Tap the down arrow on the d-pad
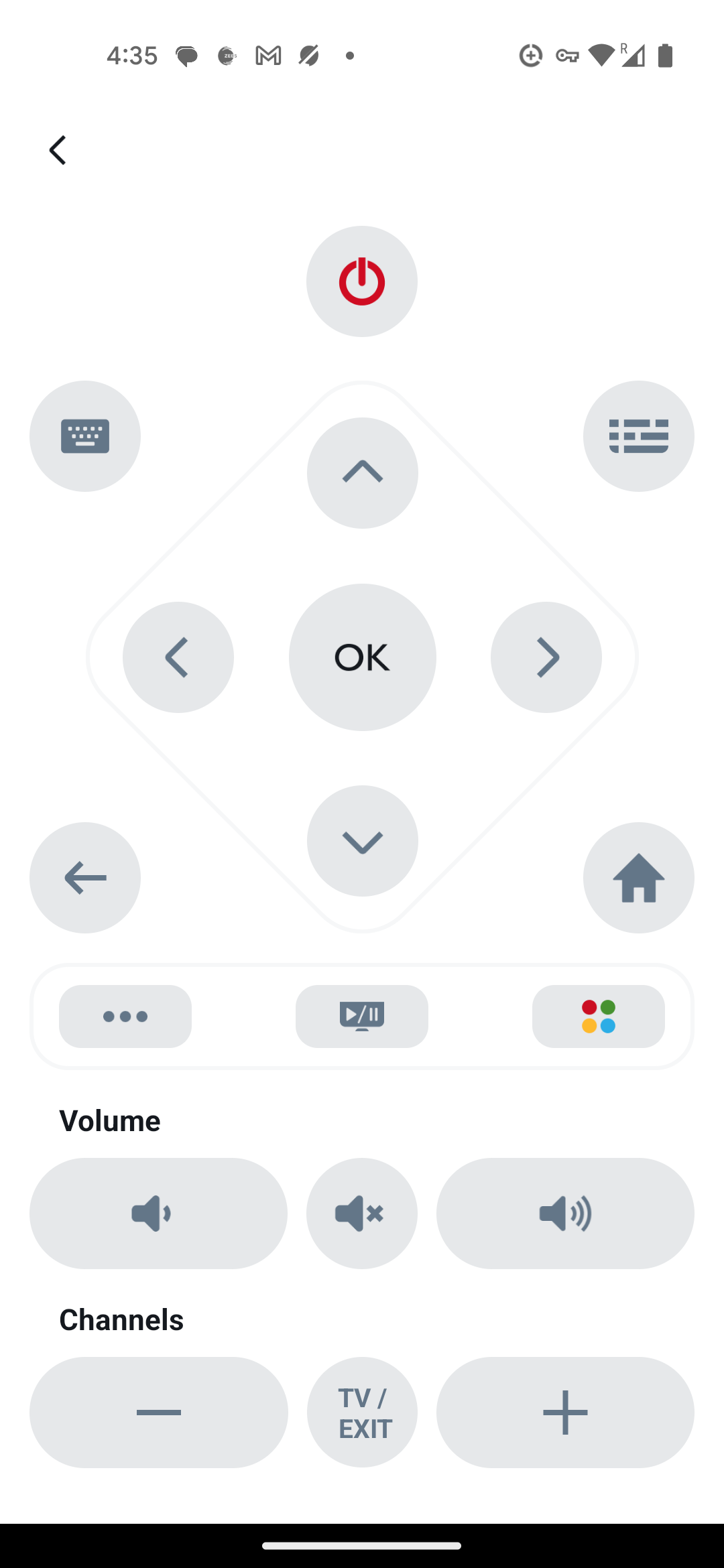Image resolution: width=724 pixels, height=1568 pixels. click(x=363, y=841)
